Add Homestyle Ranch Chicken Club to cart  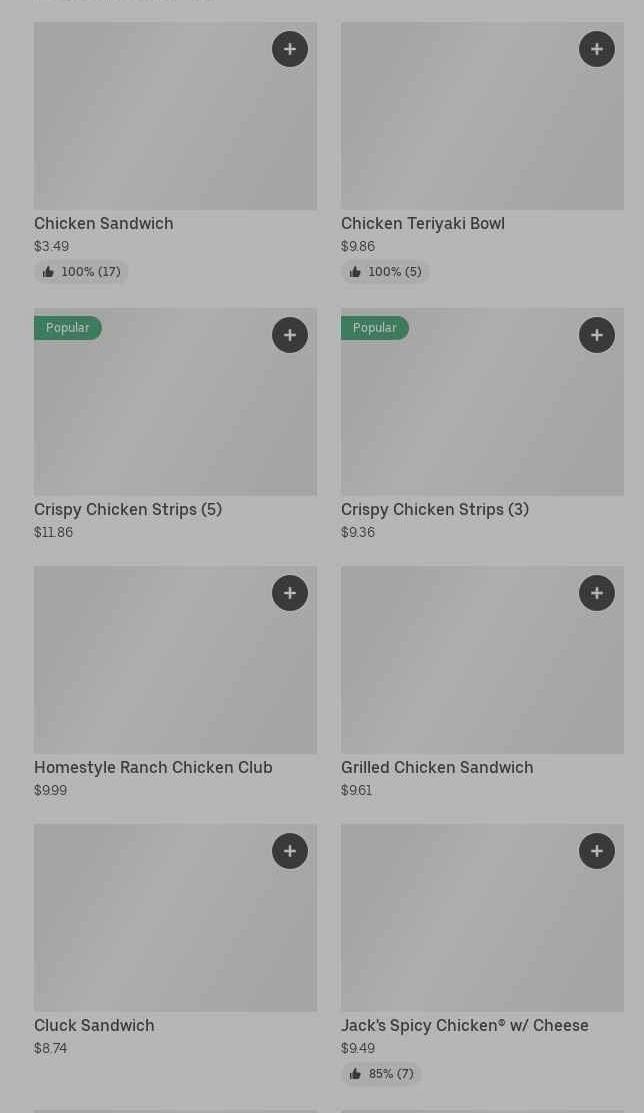point(290,593)
